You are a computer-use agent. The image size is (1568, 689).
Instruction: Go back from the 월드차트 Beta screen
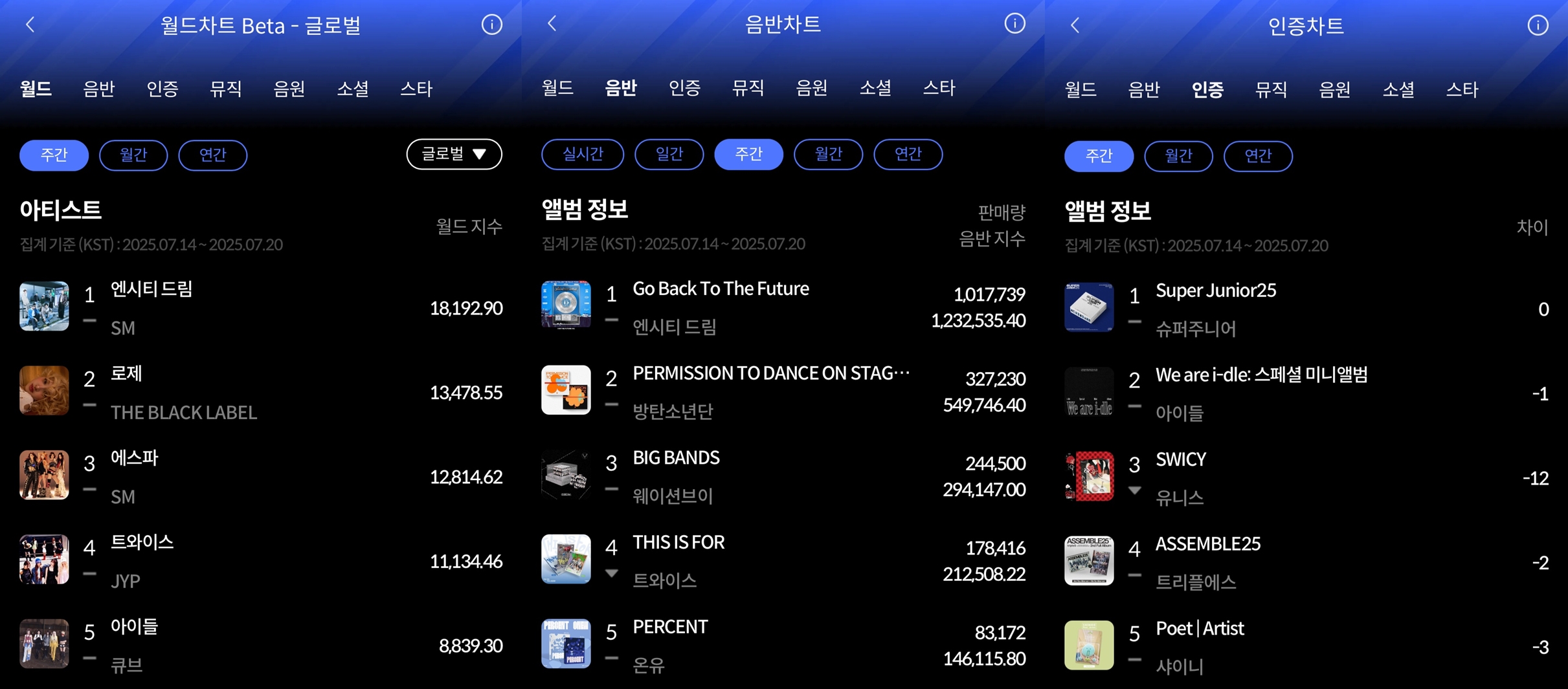click(30, 25)
